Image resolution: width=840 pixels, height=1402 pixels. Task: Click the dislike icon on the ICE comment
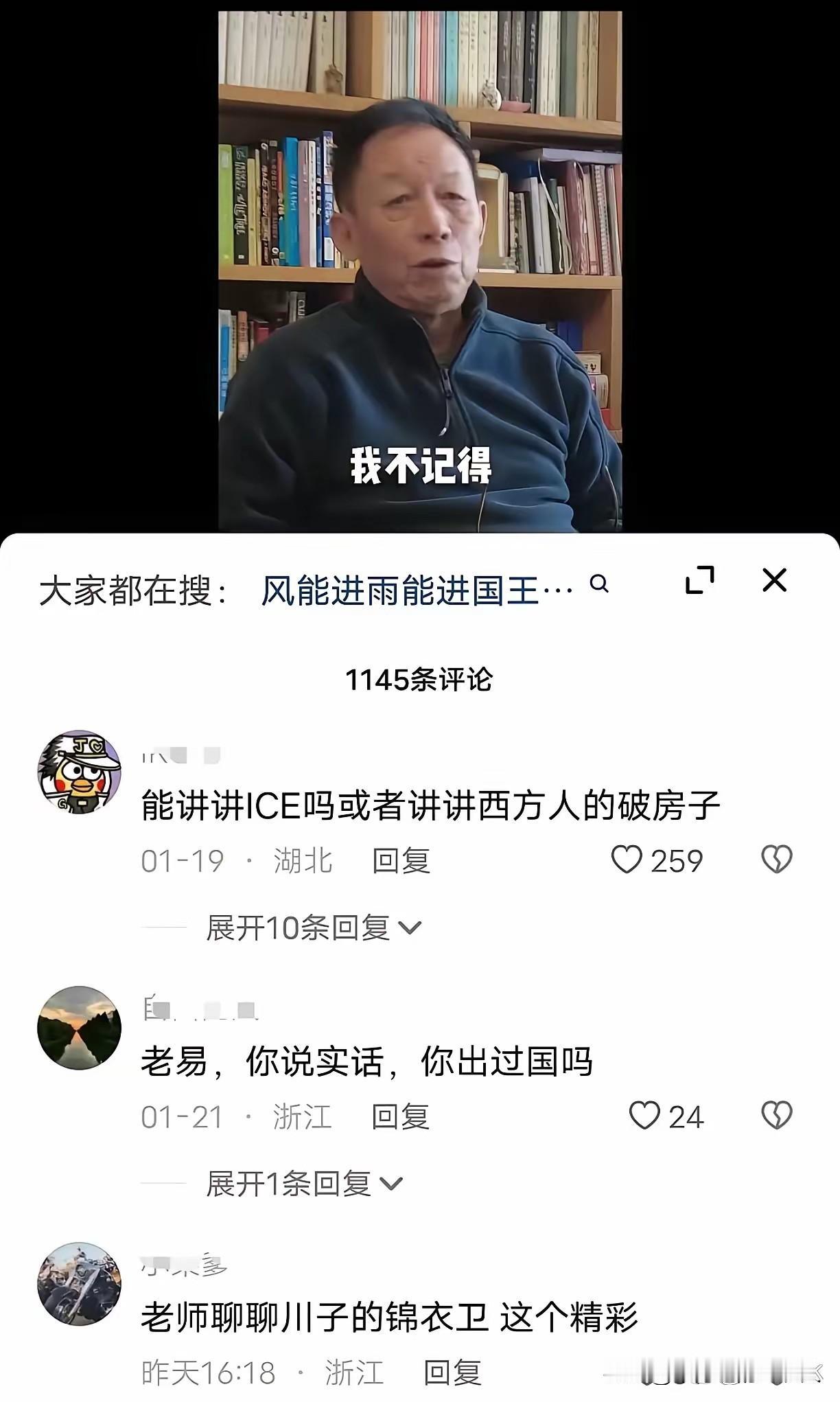(776, 860)
